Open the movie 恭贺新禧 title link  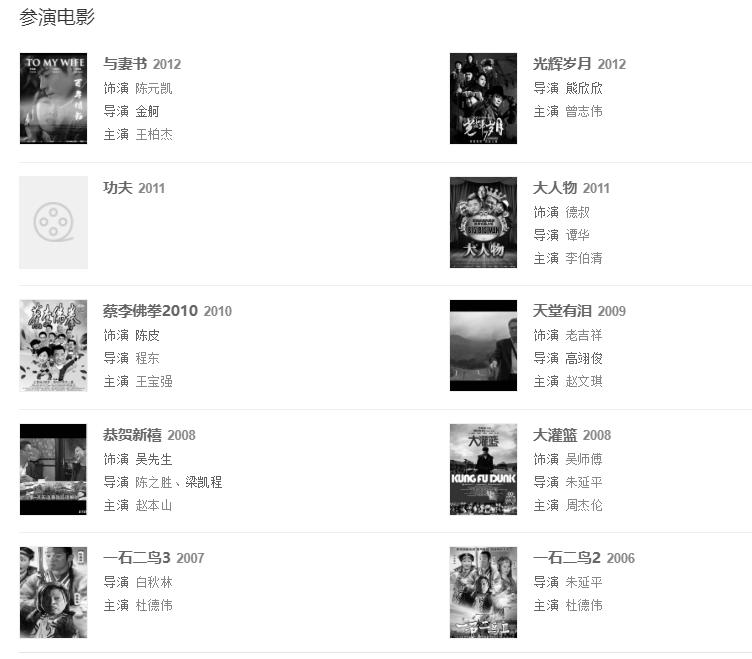pos(132,435)
